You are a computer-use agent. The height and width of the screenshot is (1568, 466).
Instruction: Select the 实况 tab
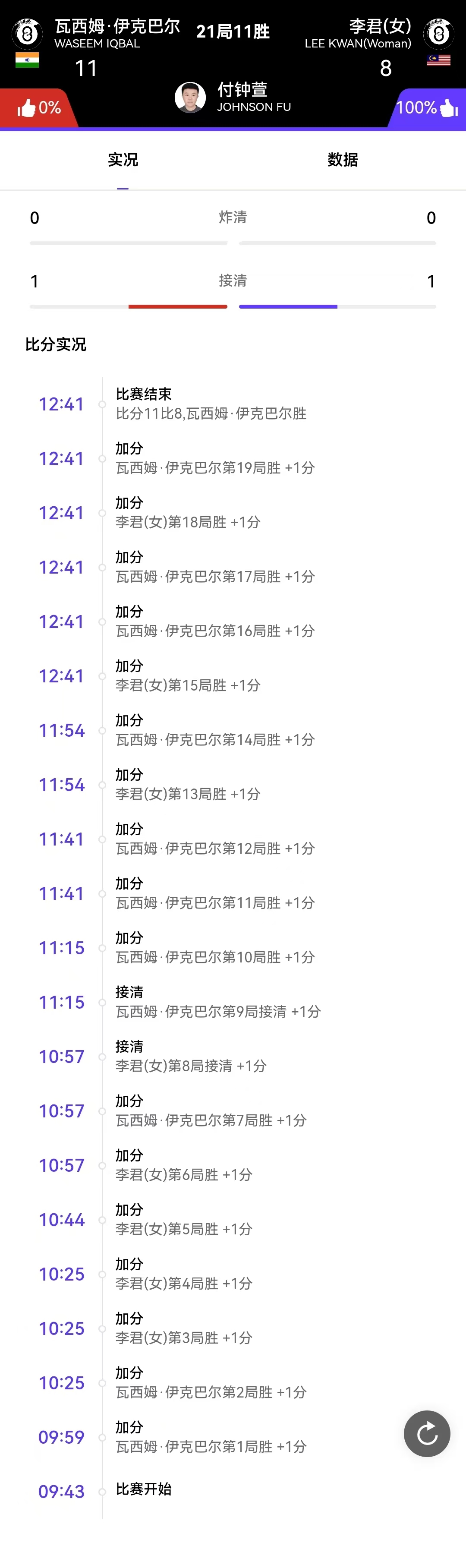click(123, 160)
